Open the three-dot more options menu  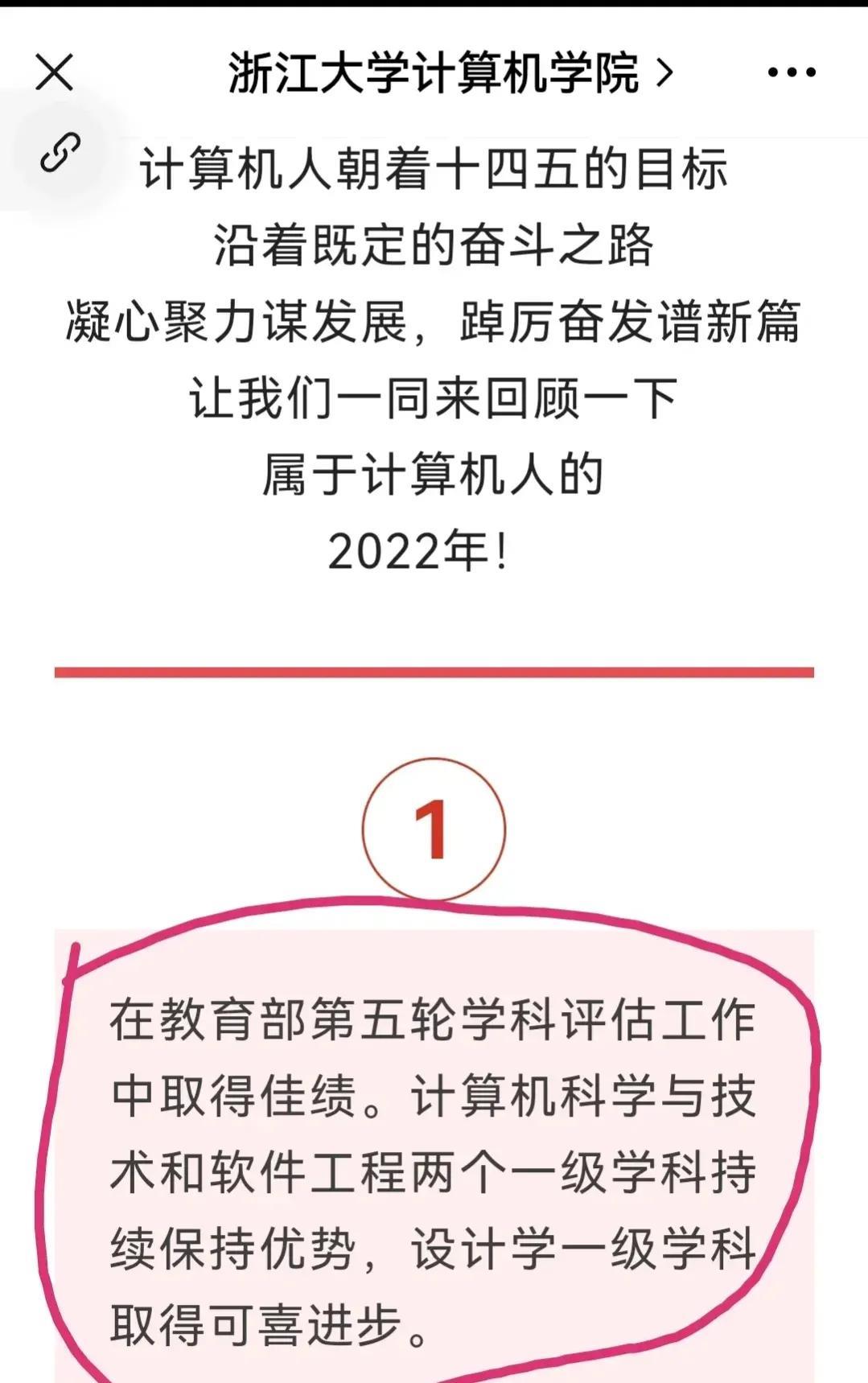click(x=792, y=72)
